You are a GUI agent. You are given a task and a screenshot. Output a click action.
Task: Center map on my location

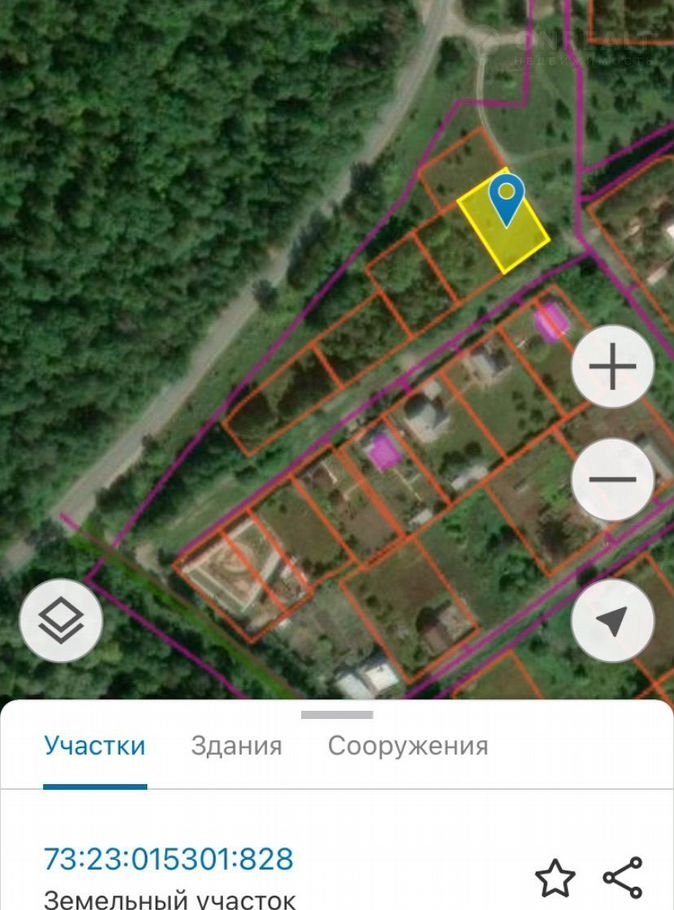click(612, 620)
